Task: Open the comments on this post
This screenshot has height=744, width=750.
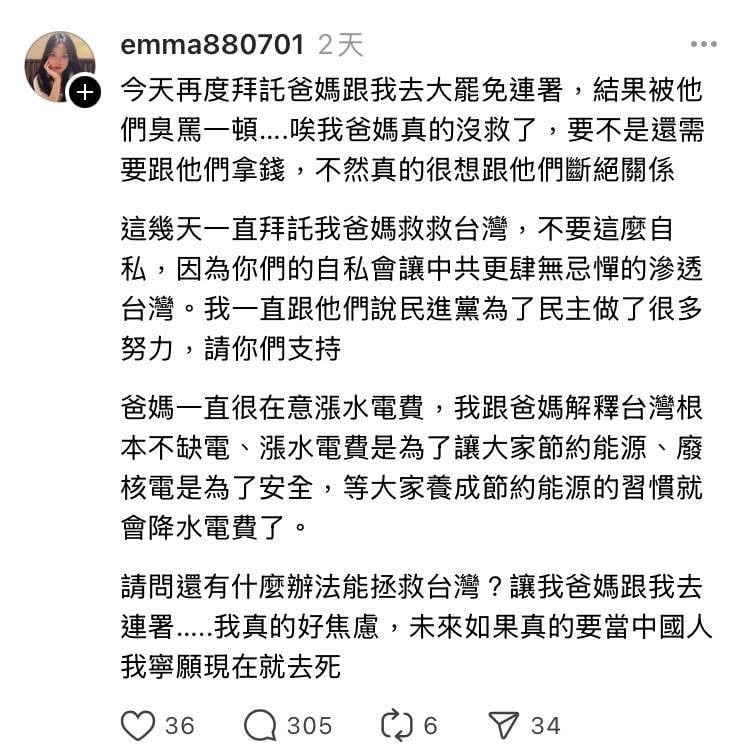Action: pos(260,725)
